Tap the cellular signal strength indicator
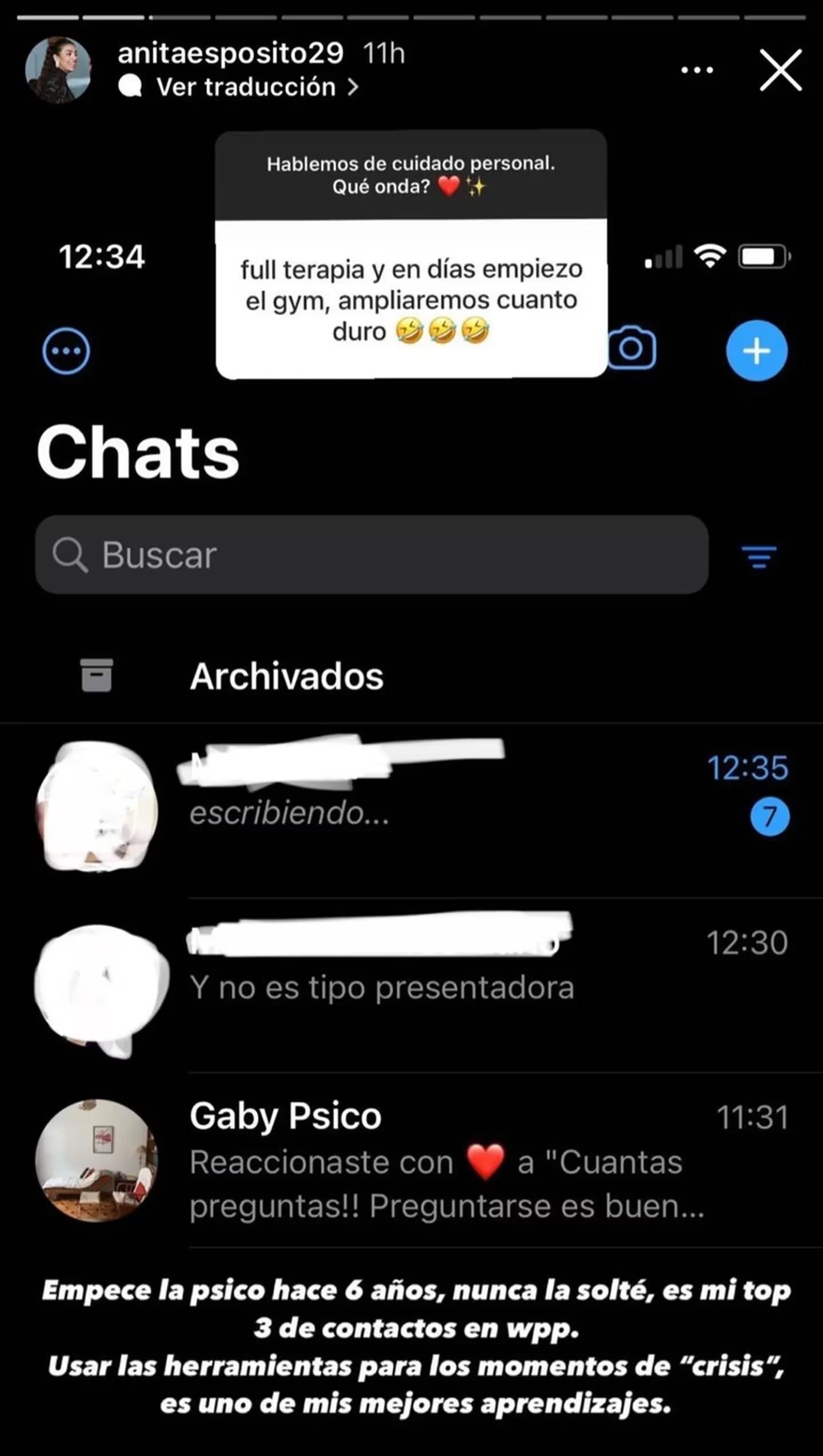This screenshot has height=1456, width=823. (663, 256)
